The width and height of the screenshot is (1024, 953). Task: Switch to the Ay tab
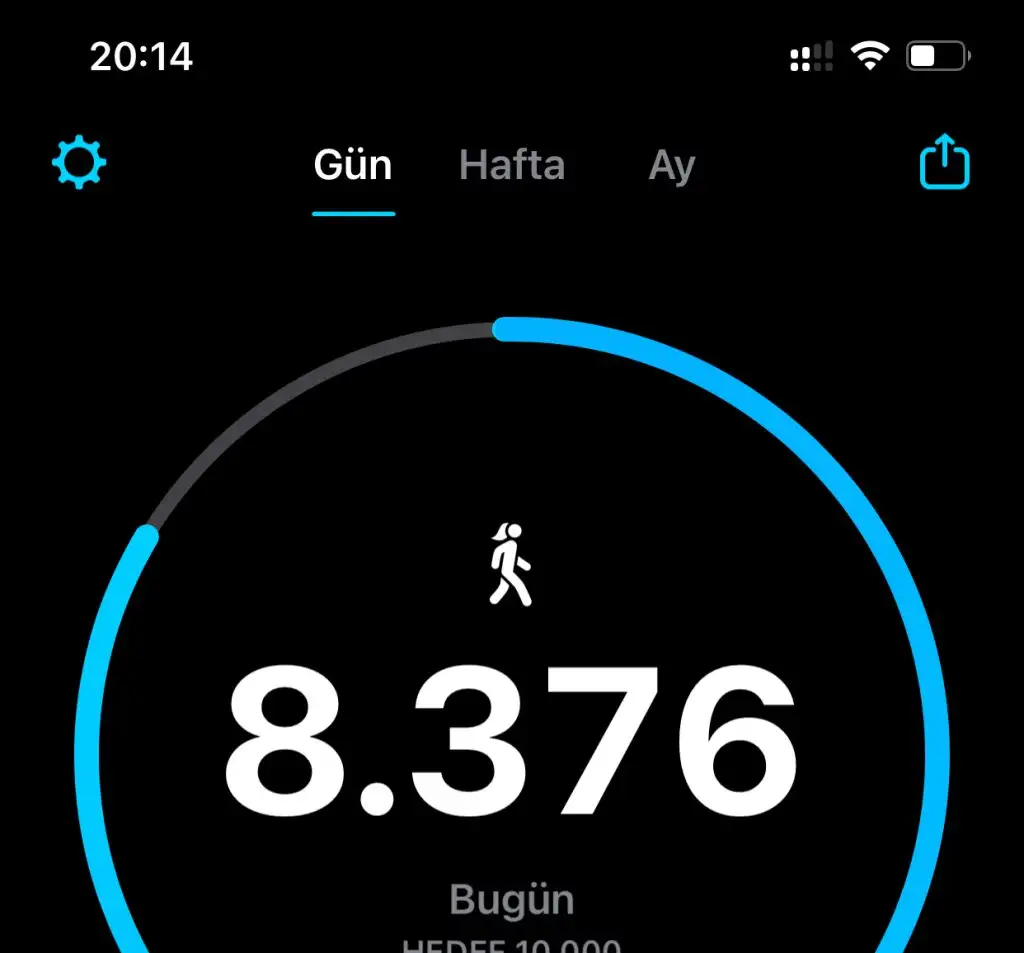tap(672, 166)
